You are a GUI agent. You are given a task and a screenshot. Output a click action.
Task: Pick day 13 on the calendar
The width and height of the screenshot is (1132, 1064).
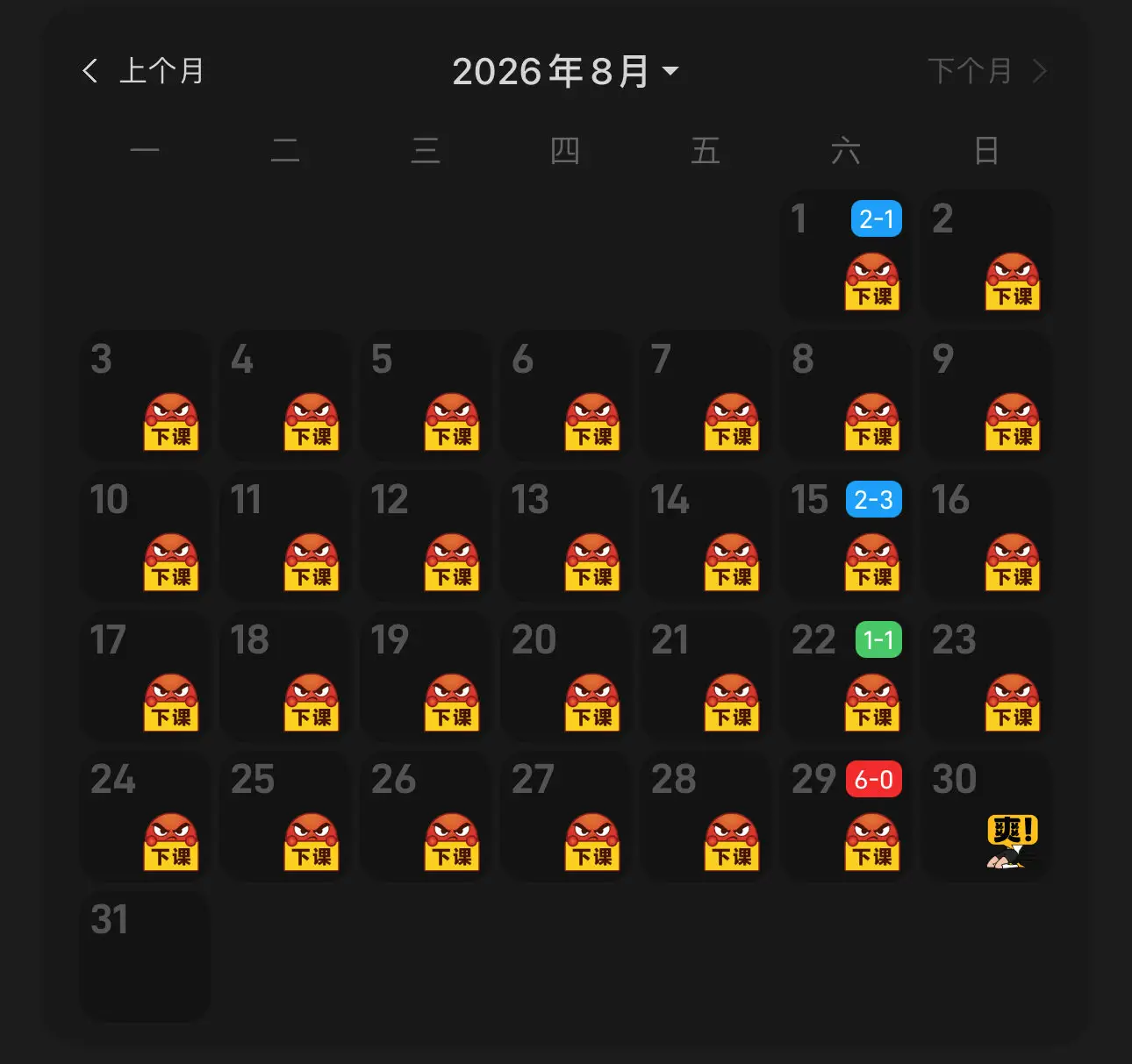pos(565,536)
